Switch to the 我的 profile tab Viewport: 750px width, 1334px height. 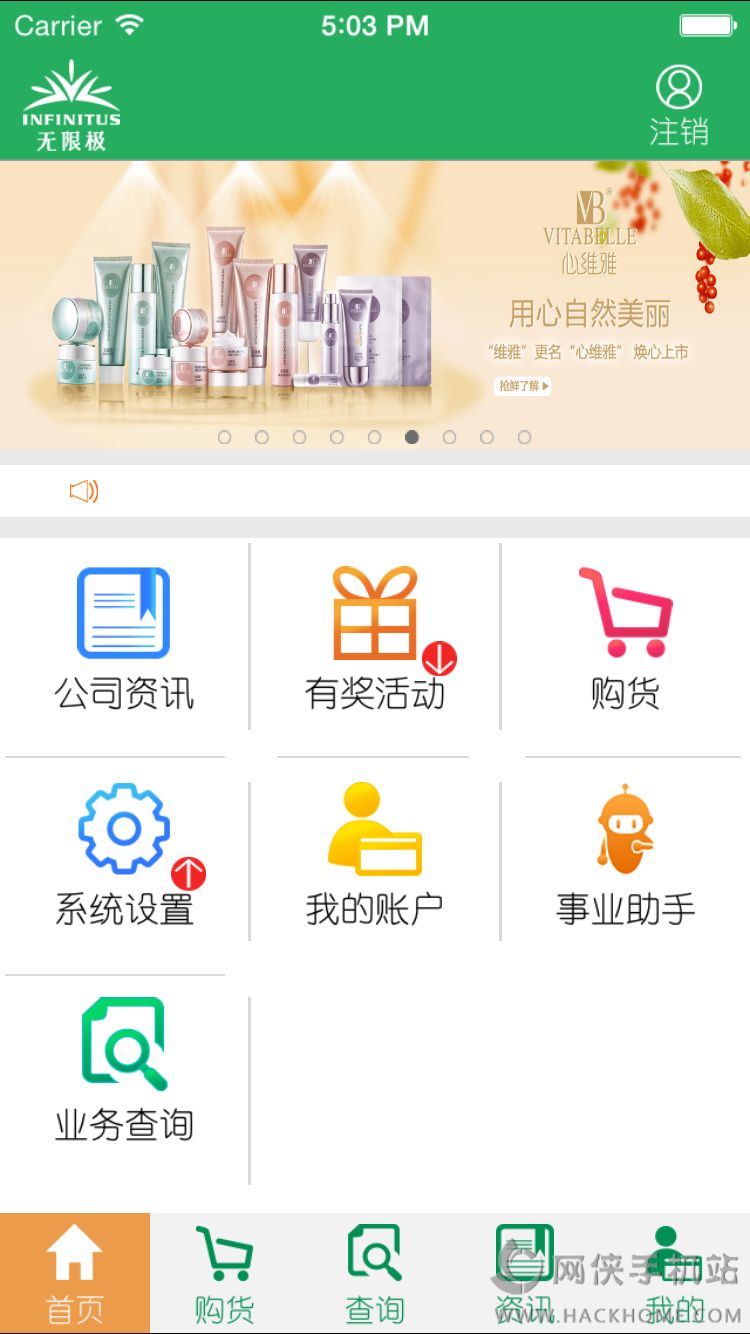674,1274
